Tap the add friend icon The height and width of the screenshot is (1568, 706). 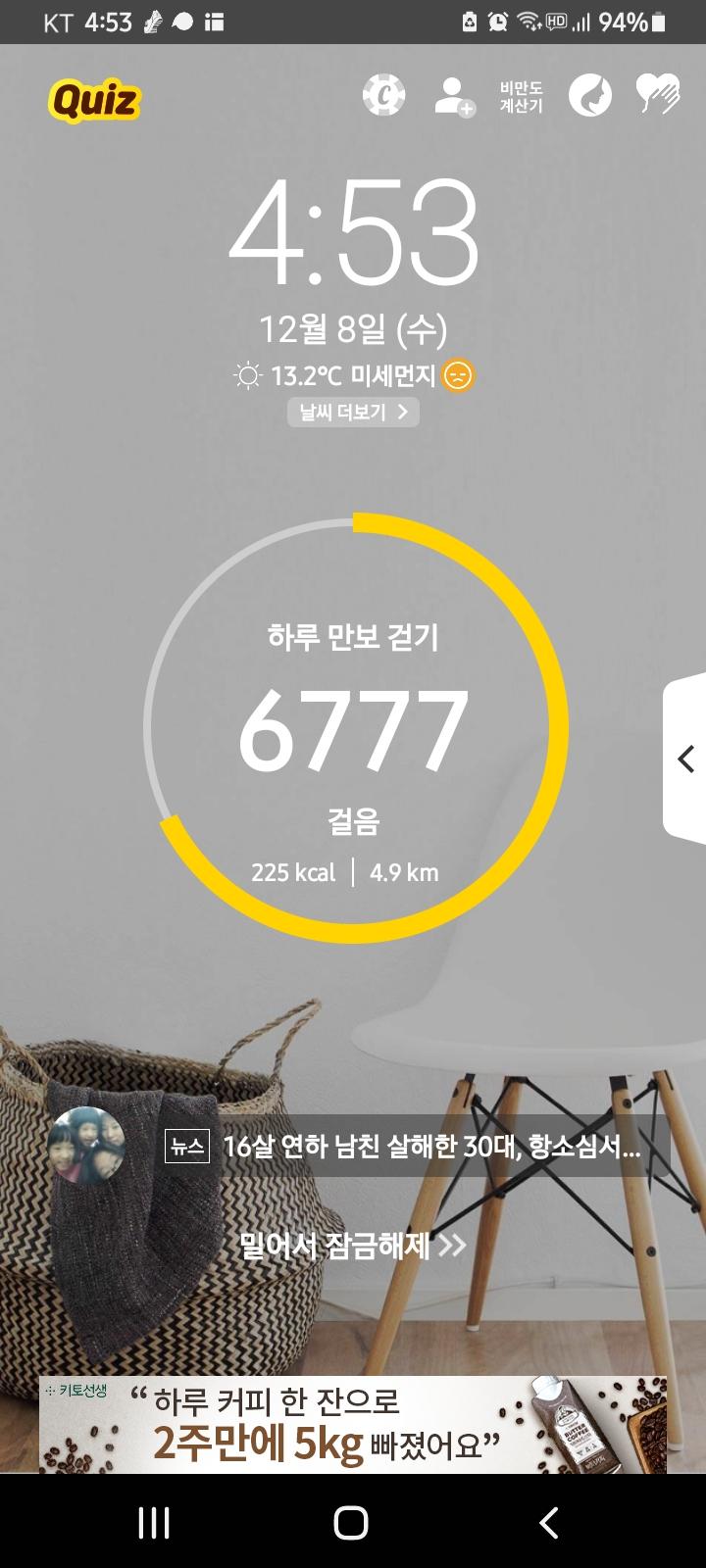tap(453, 96)
